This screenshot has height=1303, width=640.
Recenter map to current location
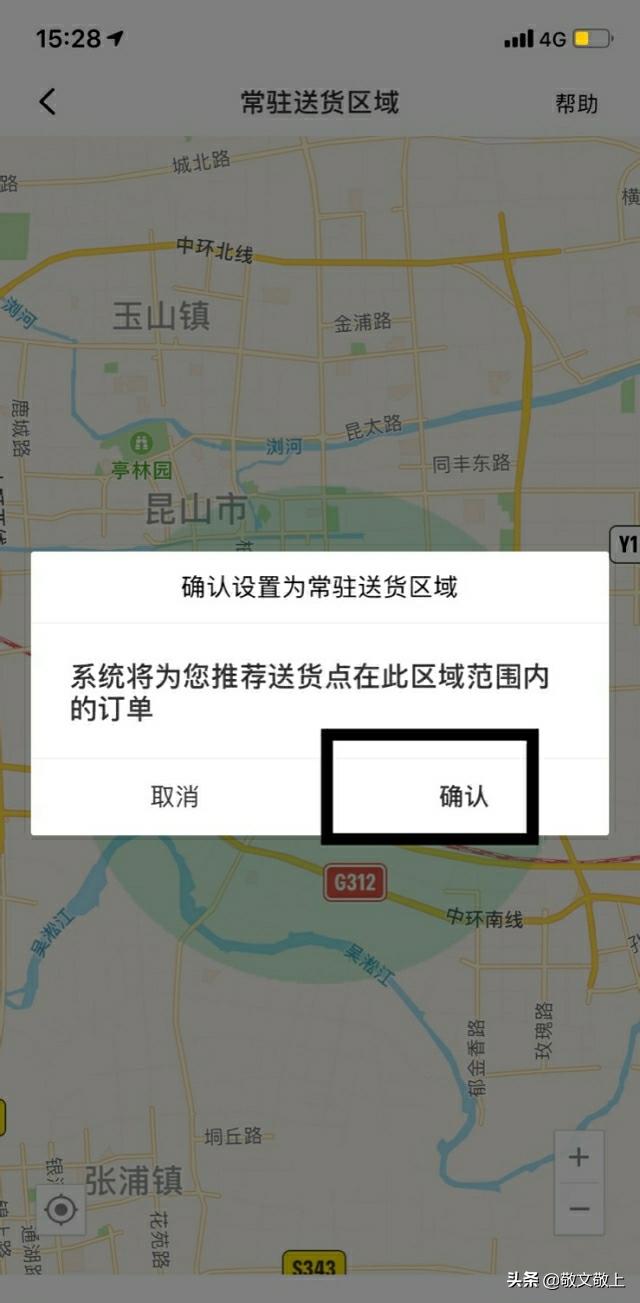pos(62,1210)
